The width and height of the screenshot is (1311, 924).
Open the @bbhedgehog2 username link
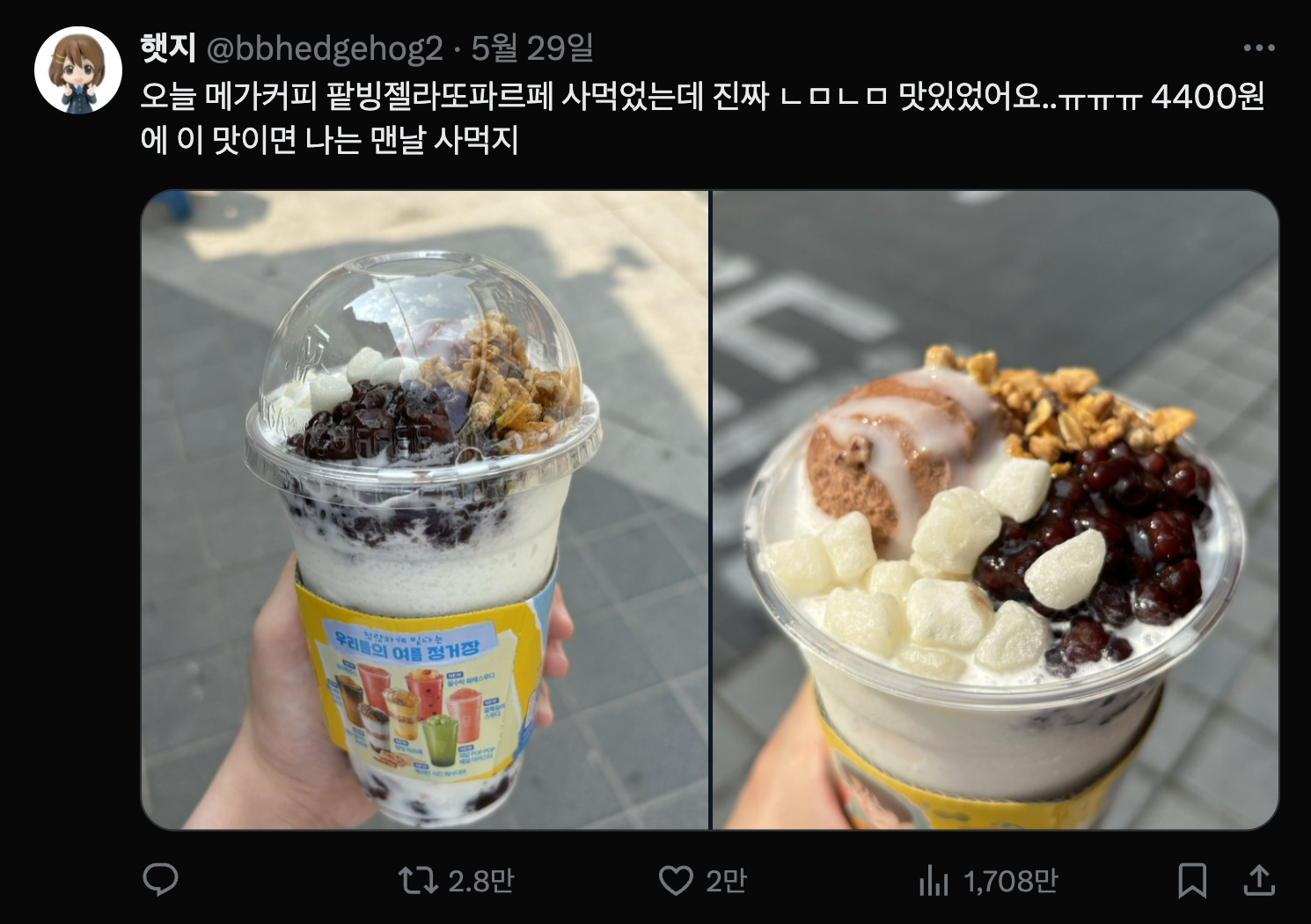[x=324, y=49]
